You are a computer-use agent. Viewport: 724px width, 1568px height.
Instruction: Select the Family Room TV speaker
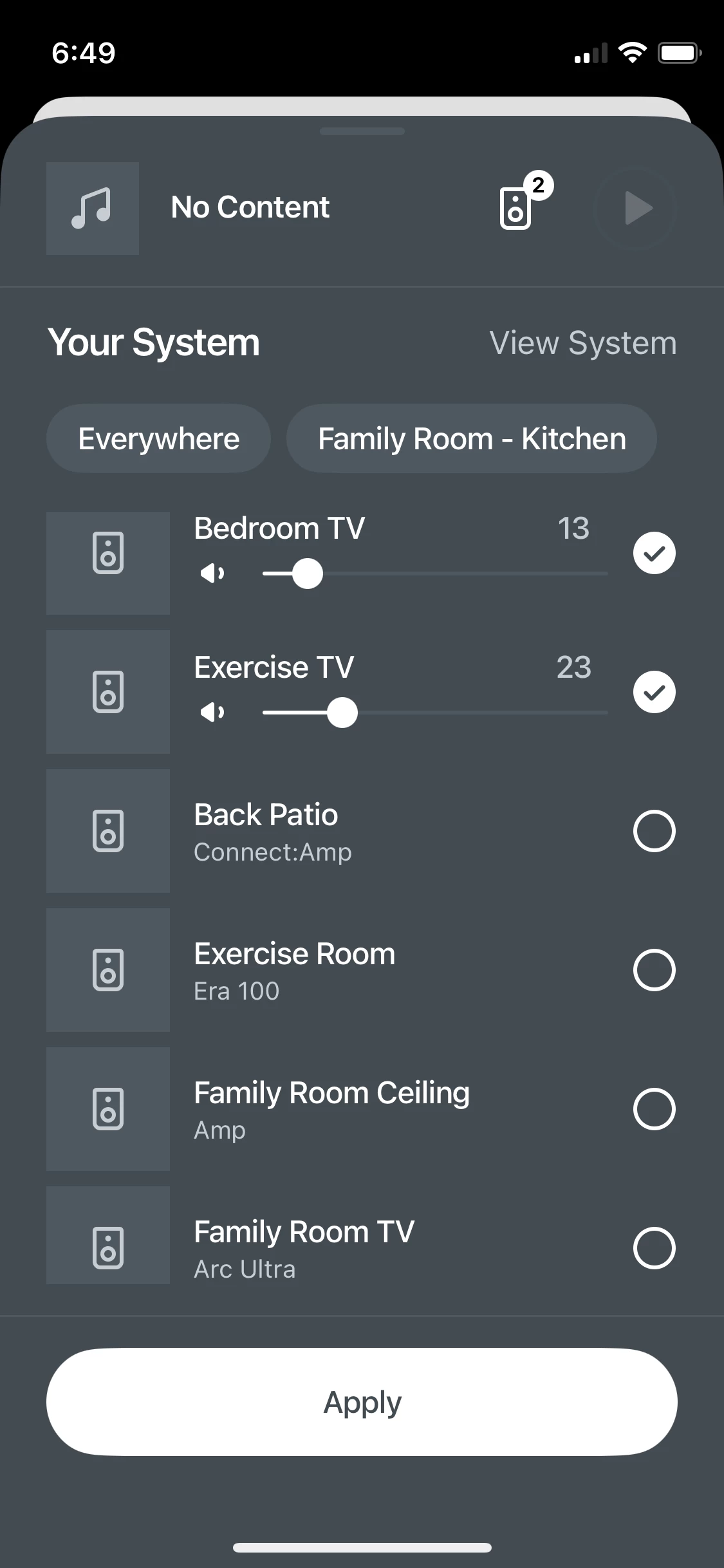click(654, 1248)
